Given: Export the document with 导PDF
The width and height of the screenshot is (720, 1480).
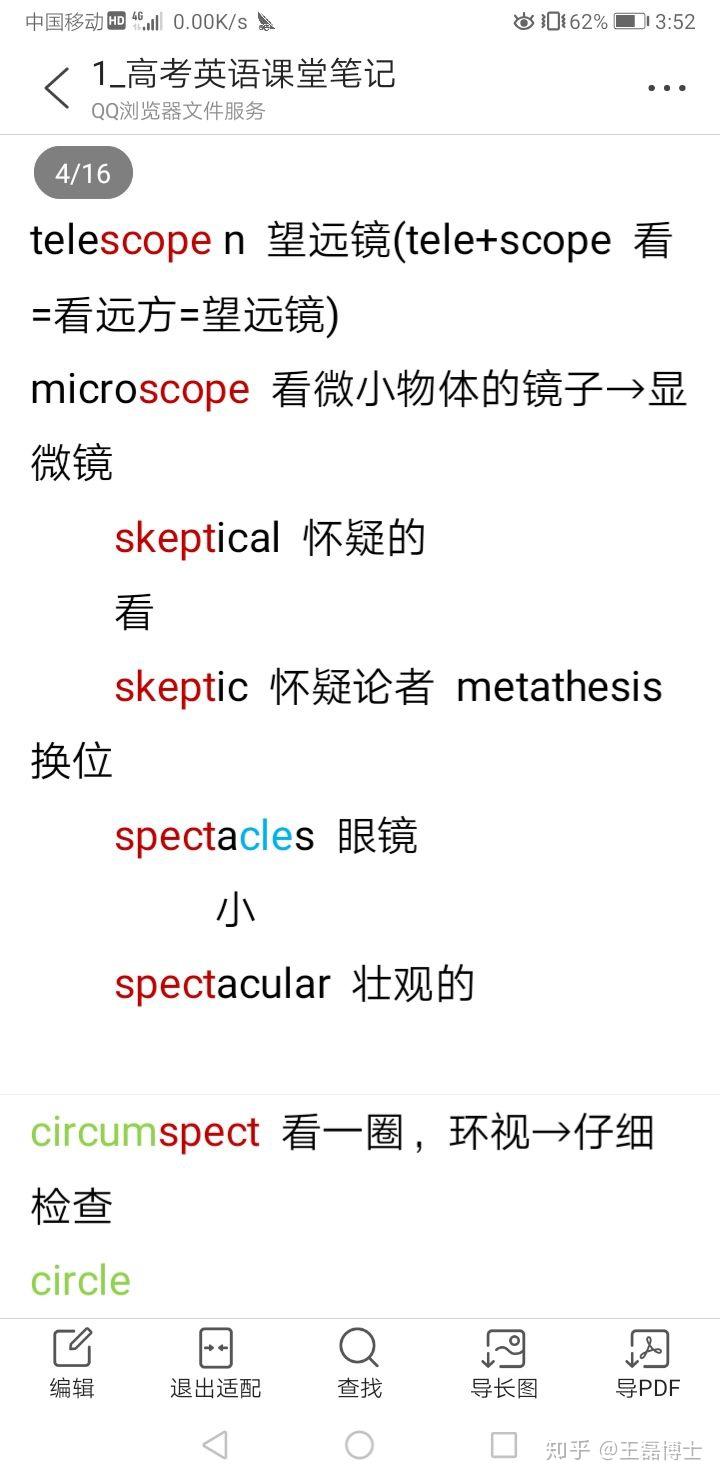Looking at the screenshot, I should pos(648,1362).
